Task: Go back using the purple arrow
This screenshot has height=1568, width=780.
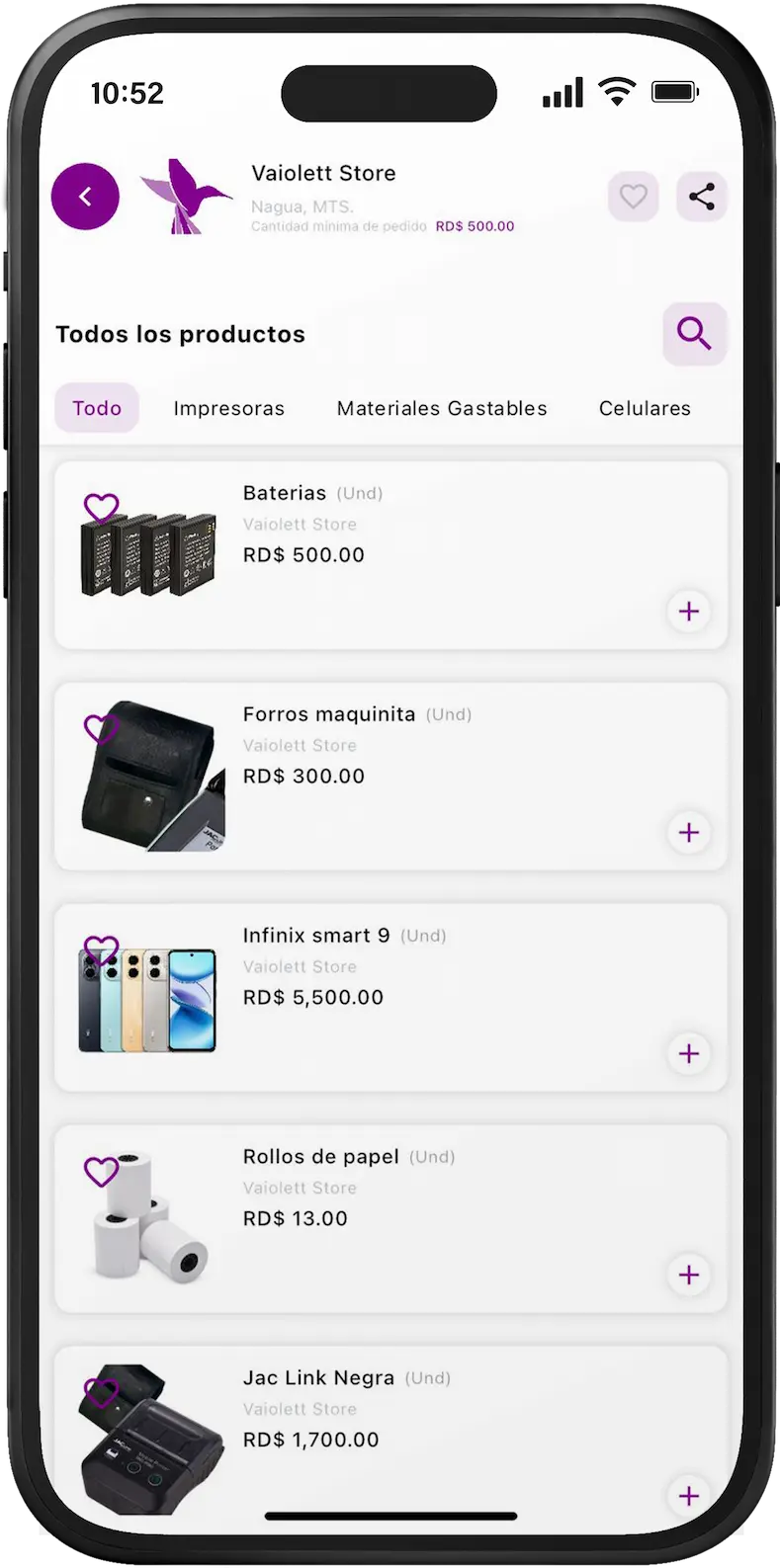Action: pos(85,197)
